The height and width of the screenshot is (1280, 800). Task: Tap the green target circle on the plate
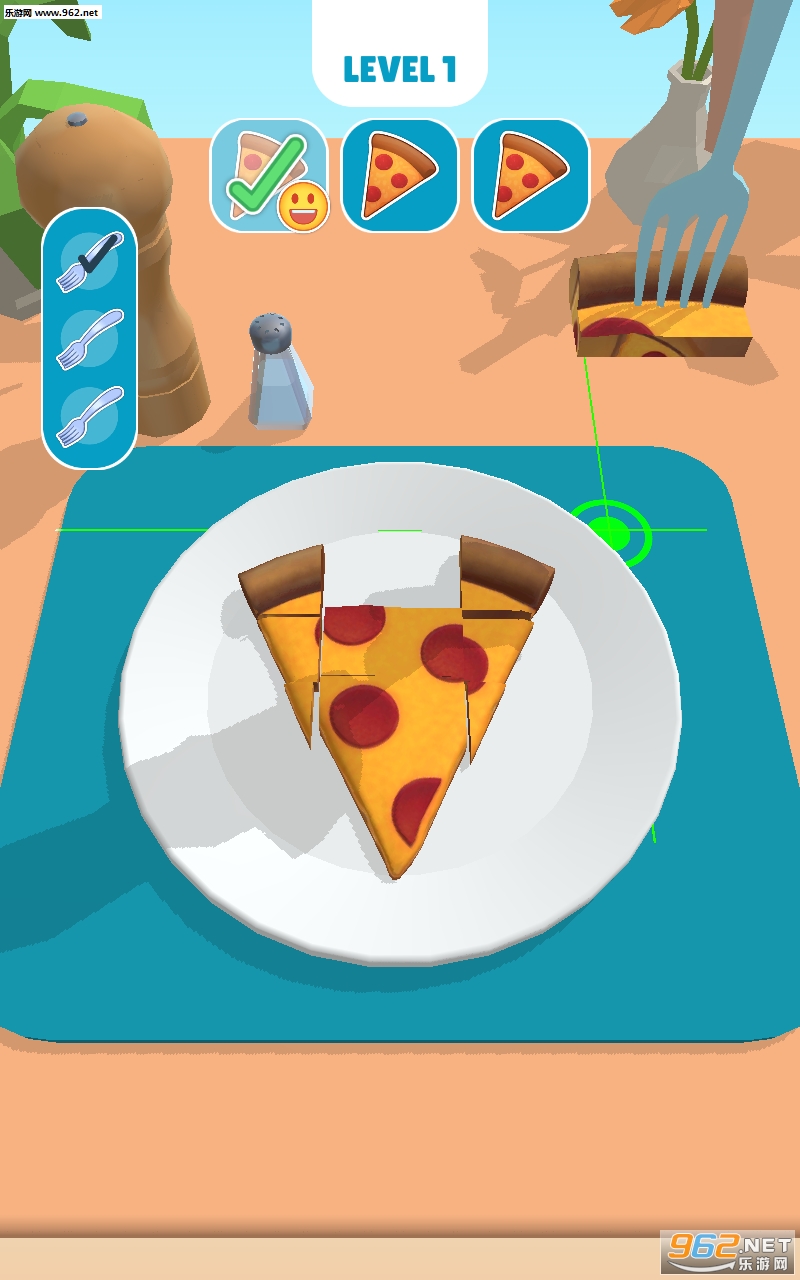click(x=611, y=534)
